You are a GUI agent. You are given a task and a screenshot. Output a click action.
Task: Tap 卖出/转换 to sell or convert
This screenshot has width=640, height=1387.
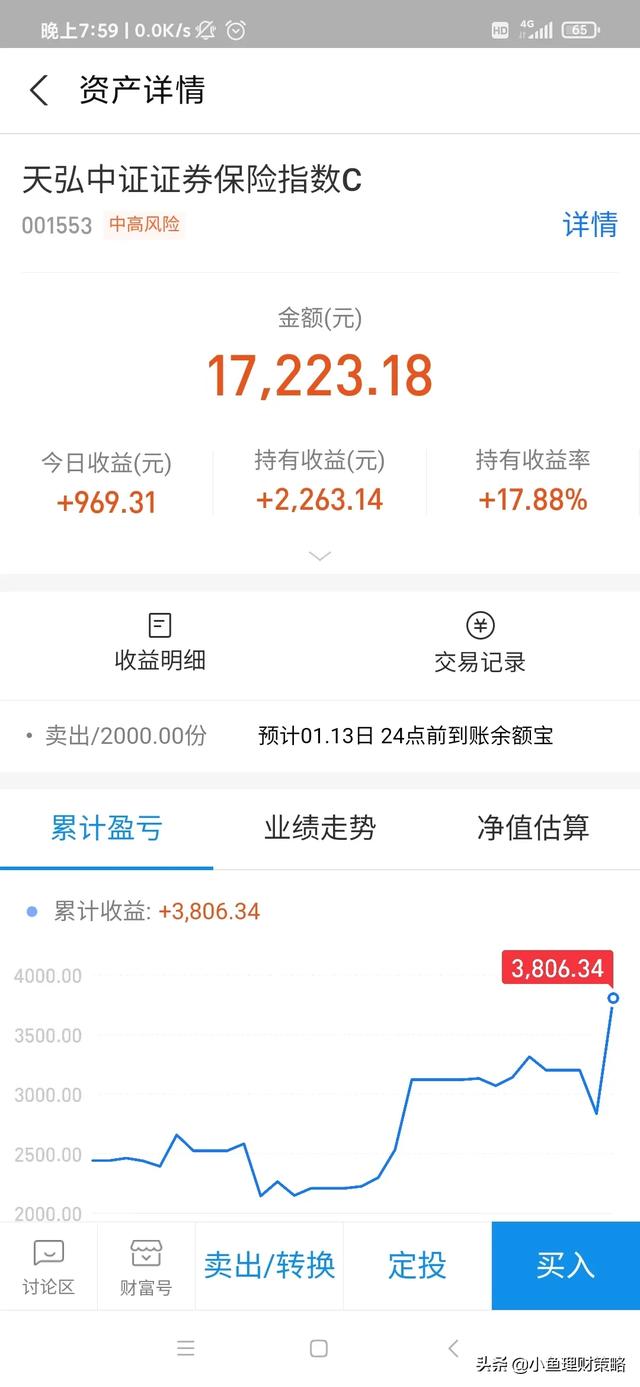269,1266
